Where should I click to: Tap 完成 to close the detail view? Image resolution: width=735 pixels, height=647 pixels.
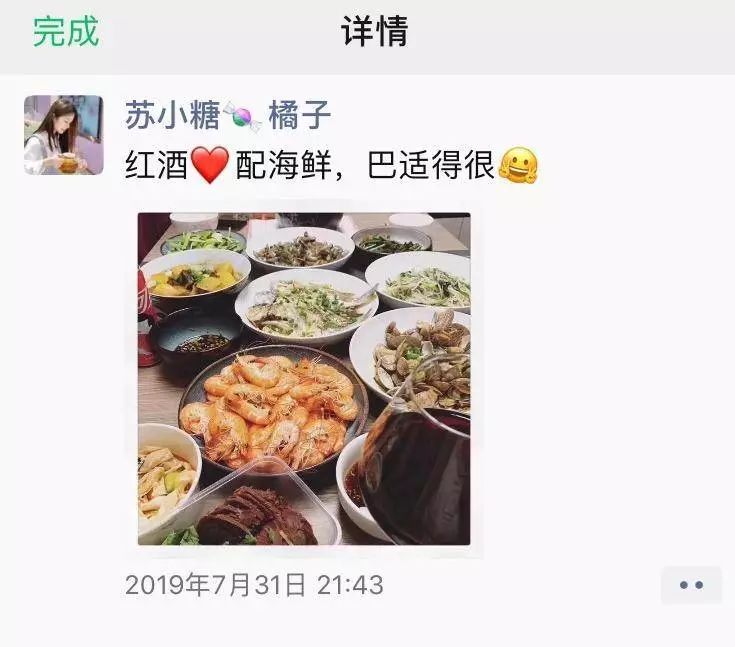(66, 32)
